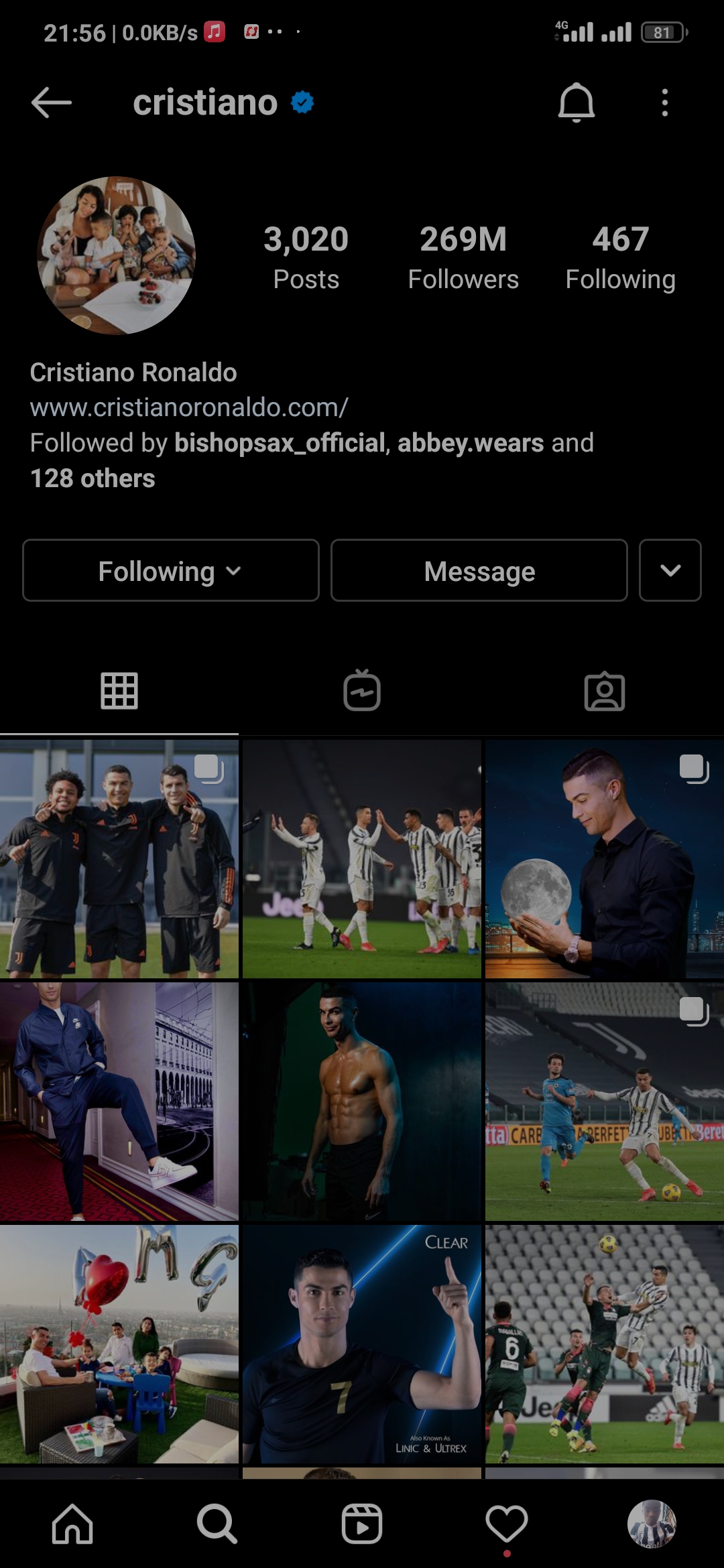Switch to the tagged photos tab
This screenshot has width=724, height=1568.
pyautogui.click(x=605, y=691)
